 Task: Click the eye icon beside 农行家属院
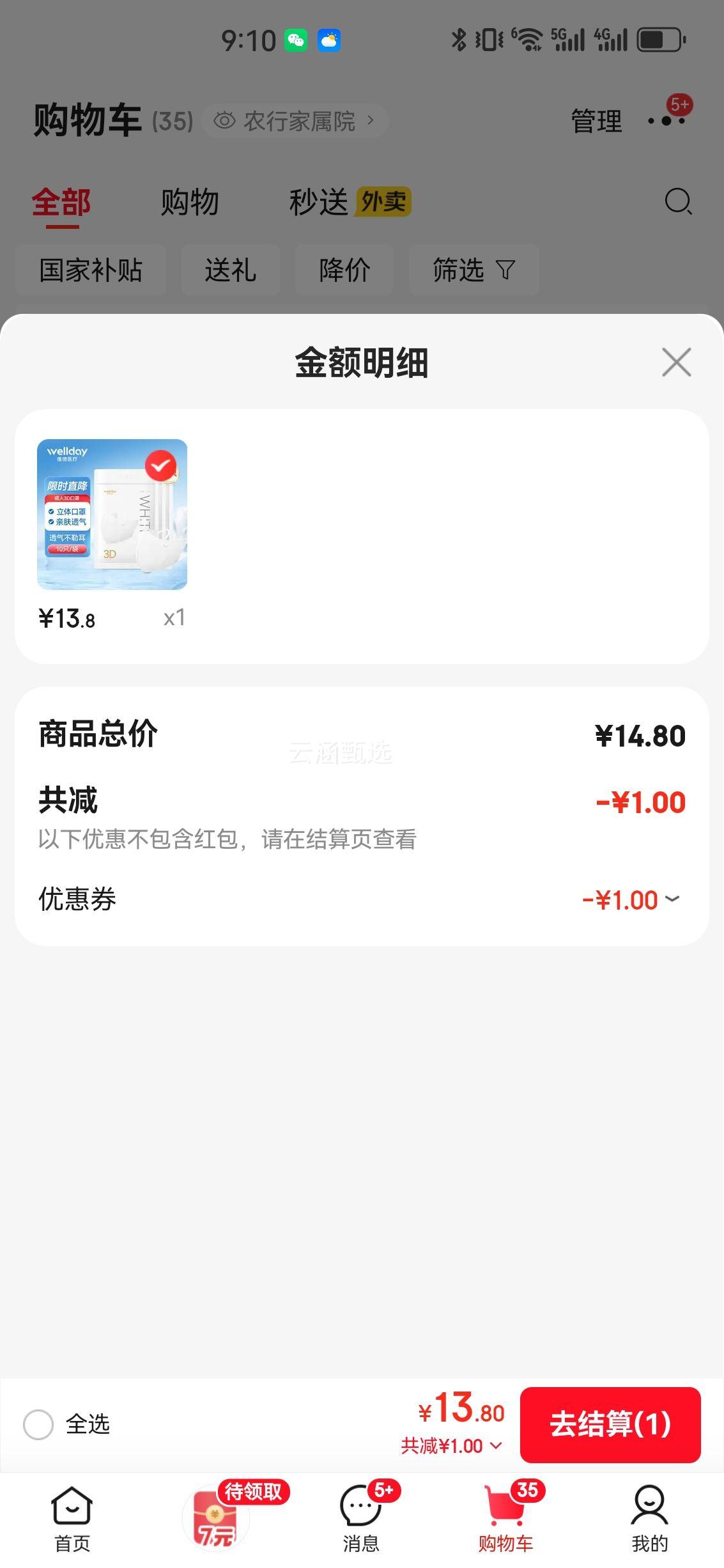tap(225, 120)
